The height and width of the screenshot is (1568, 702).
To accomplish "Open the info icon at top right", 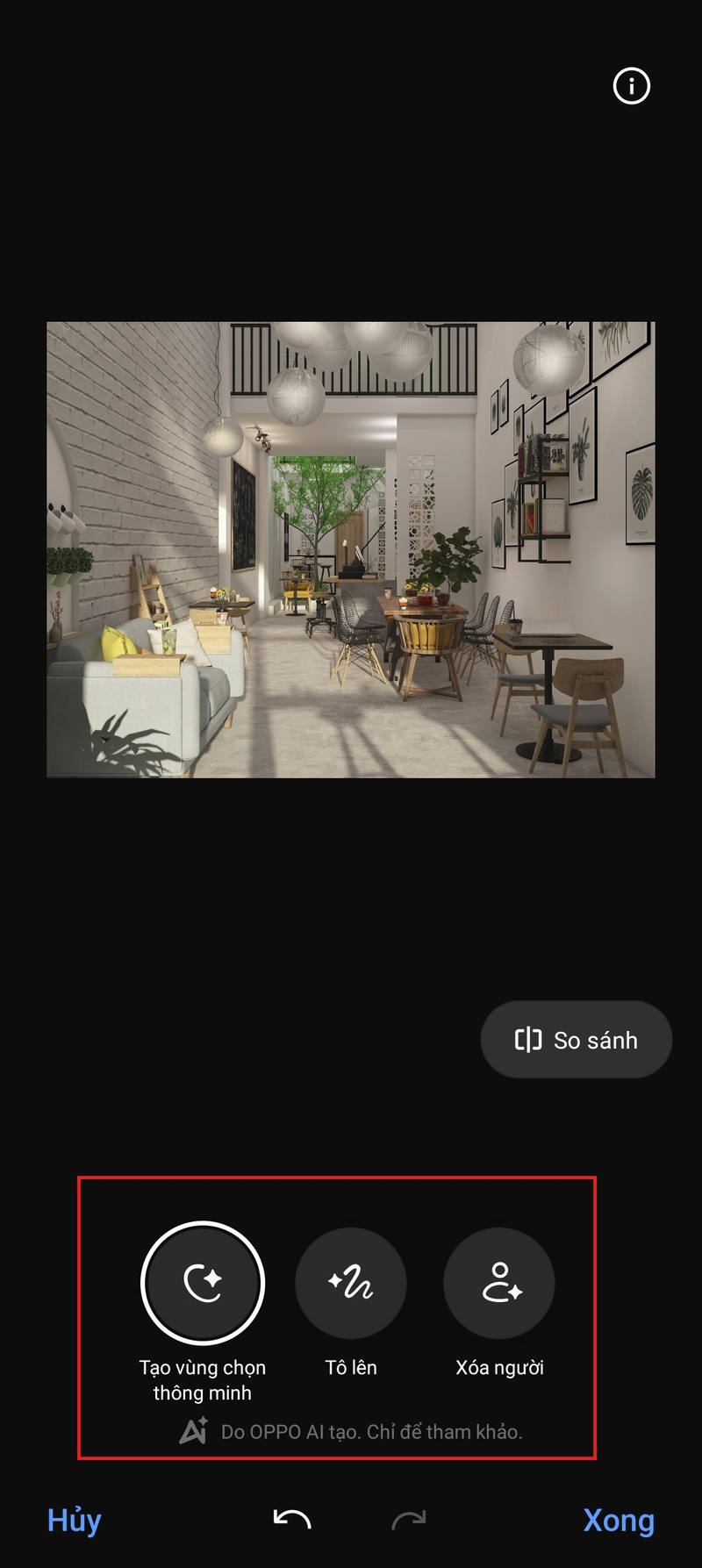I will (631, 86).
